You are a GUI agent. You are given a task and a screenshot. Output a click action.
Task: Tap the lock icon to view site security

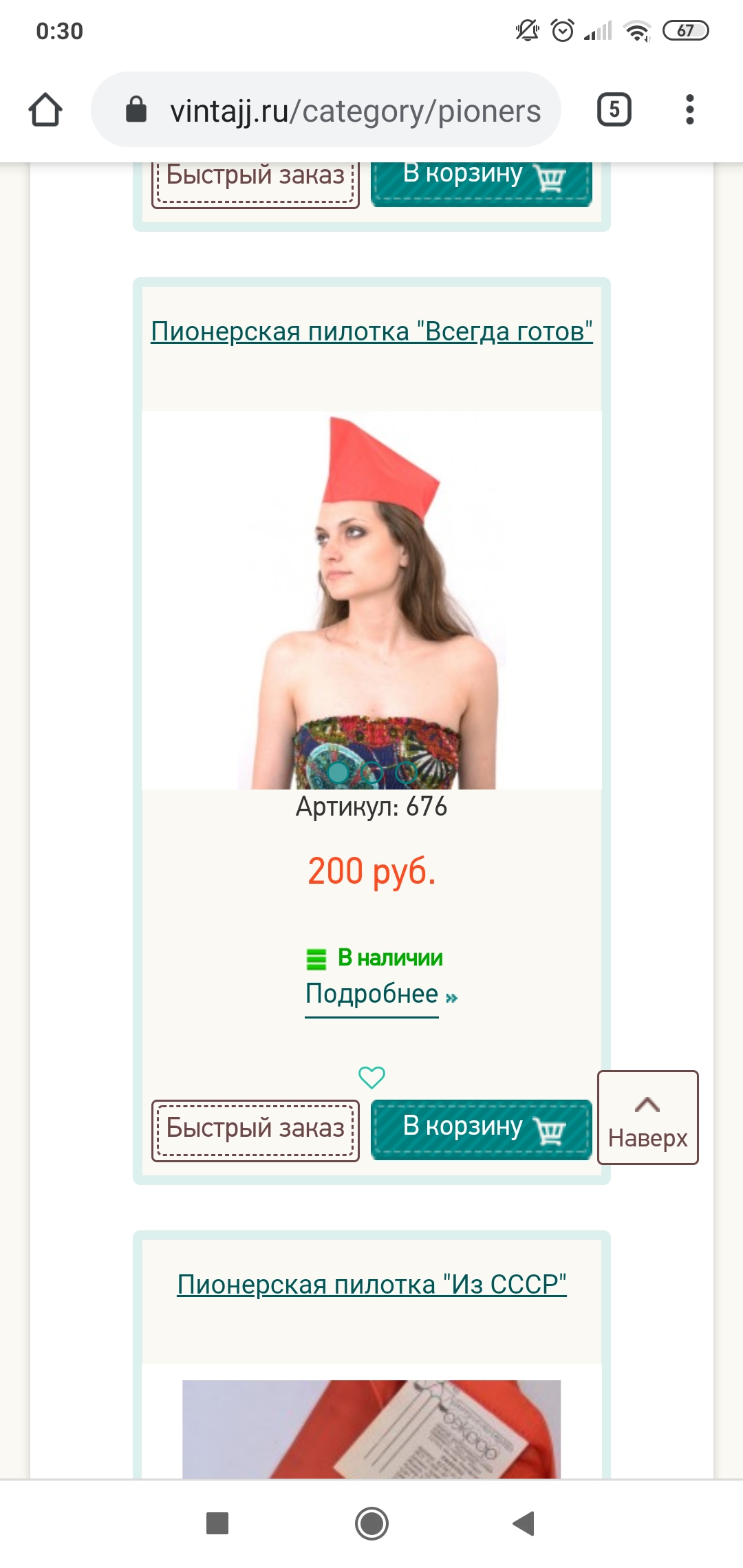(x=135, y=110)
